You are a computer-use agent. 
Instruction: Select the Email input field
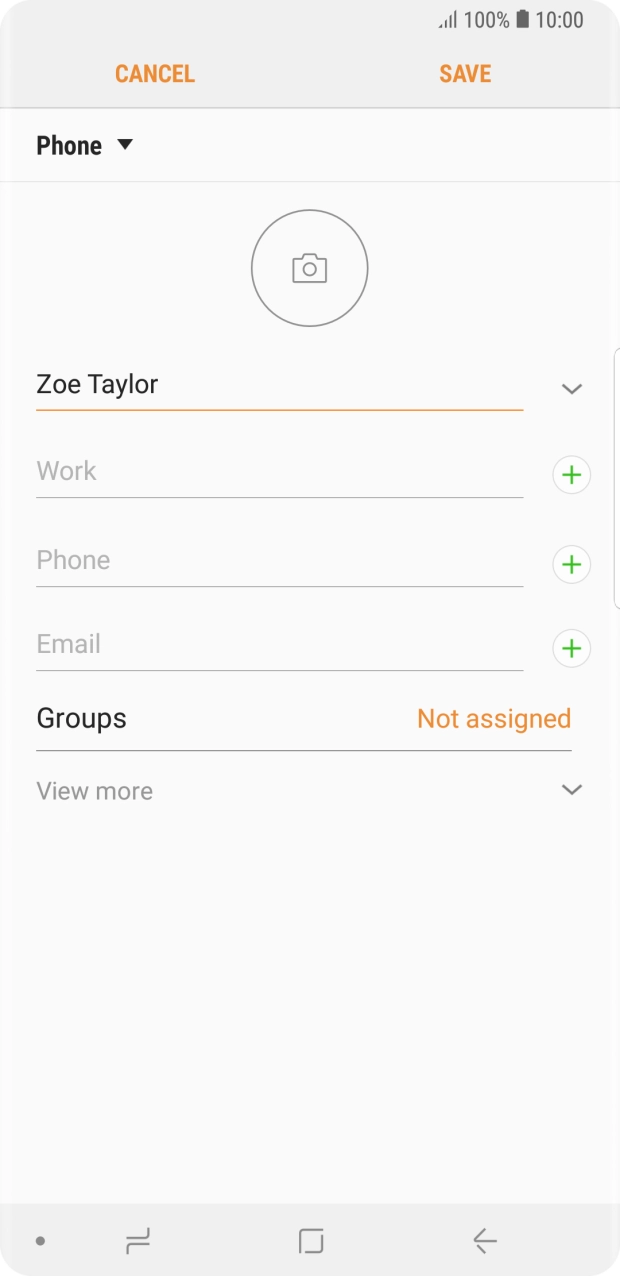(279, 645)
